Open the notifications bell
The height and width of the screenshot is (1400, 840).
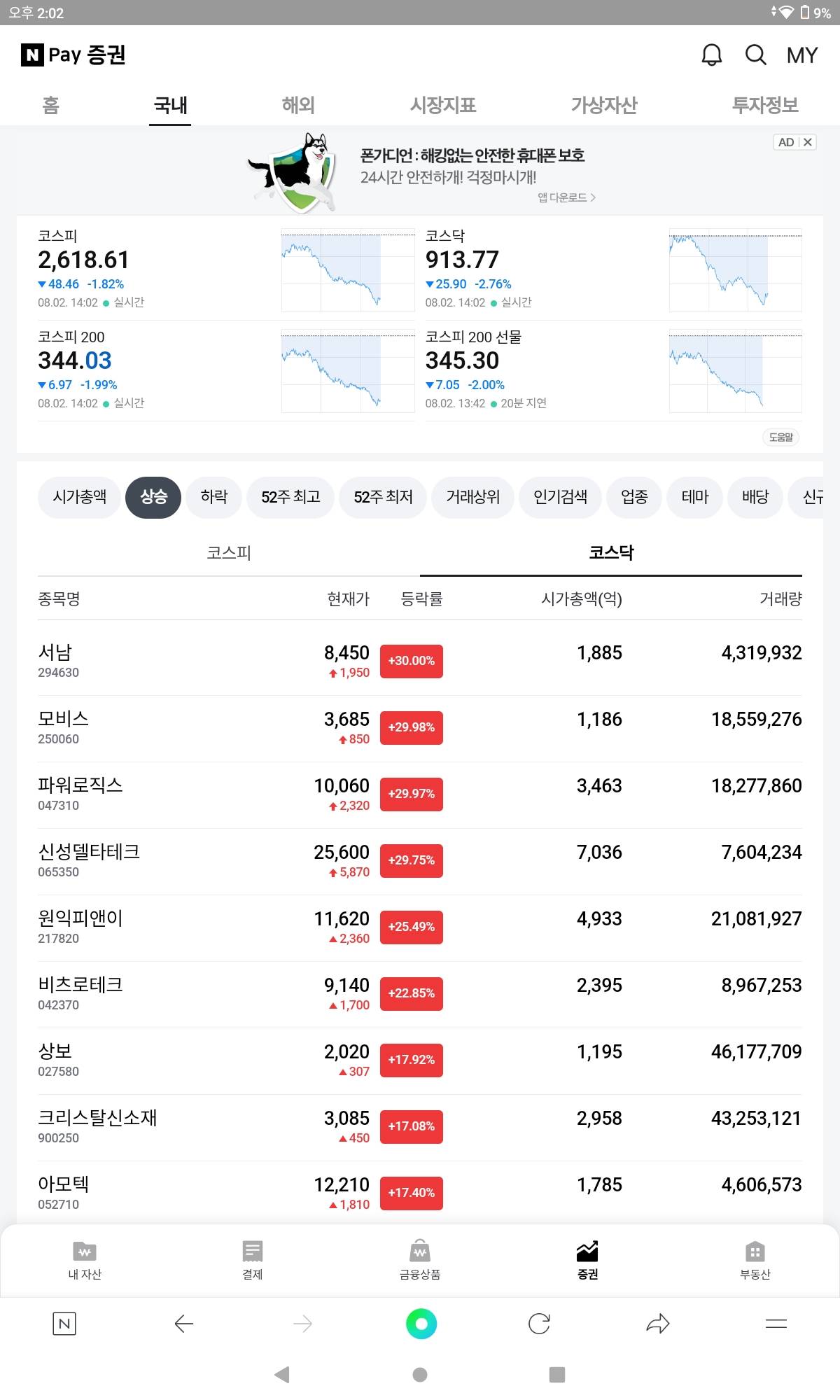(x=711, y=55)
